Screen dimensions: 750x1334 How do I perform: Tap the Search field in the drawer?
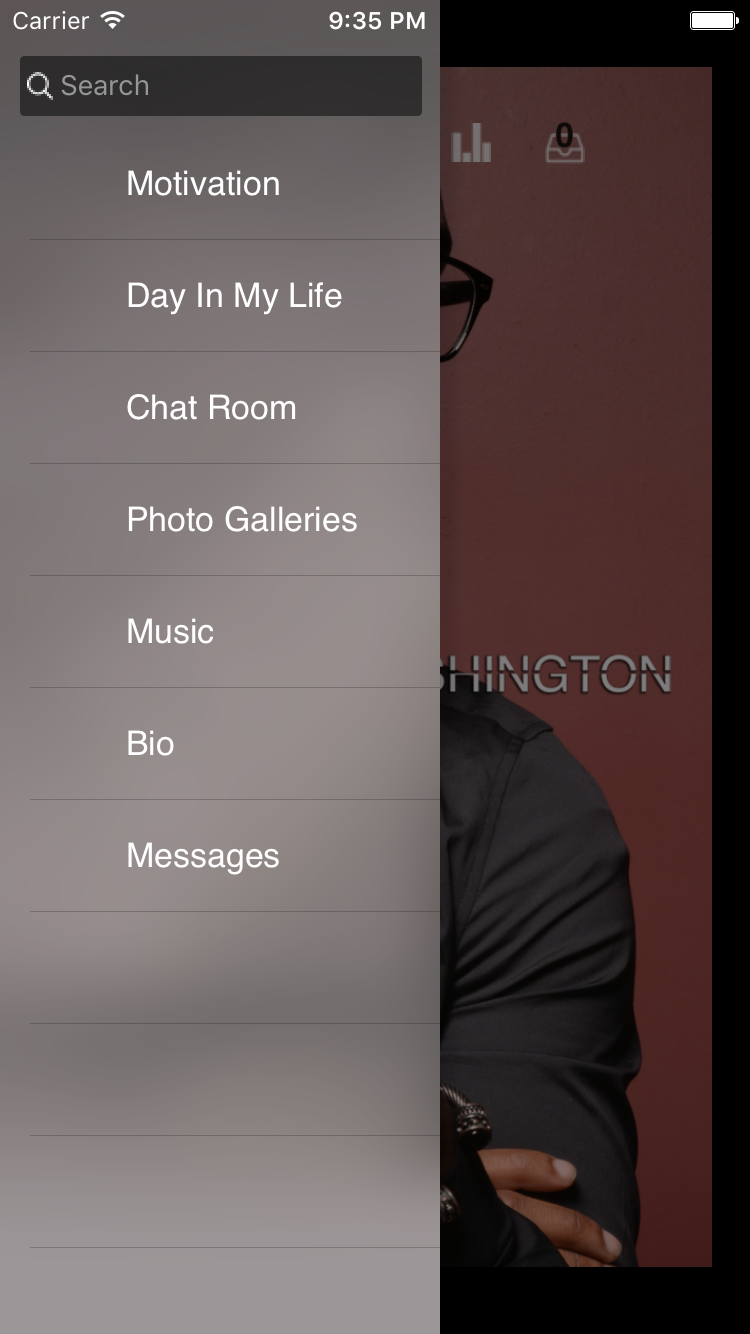pos(220,86)
